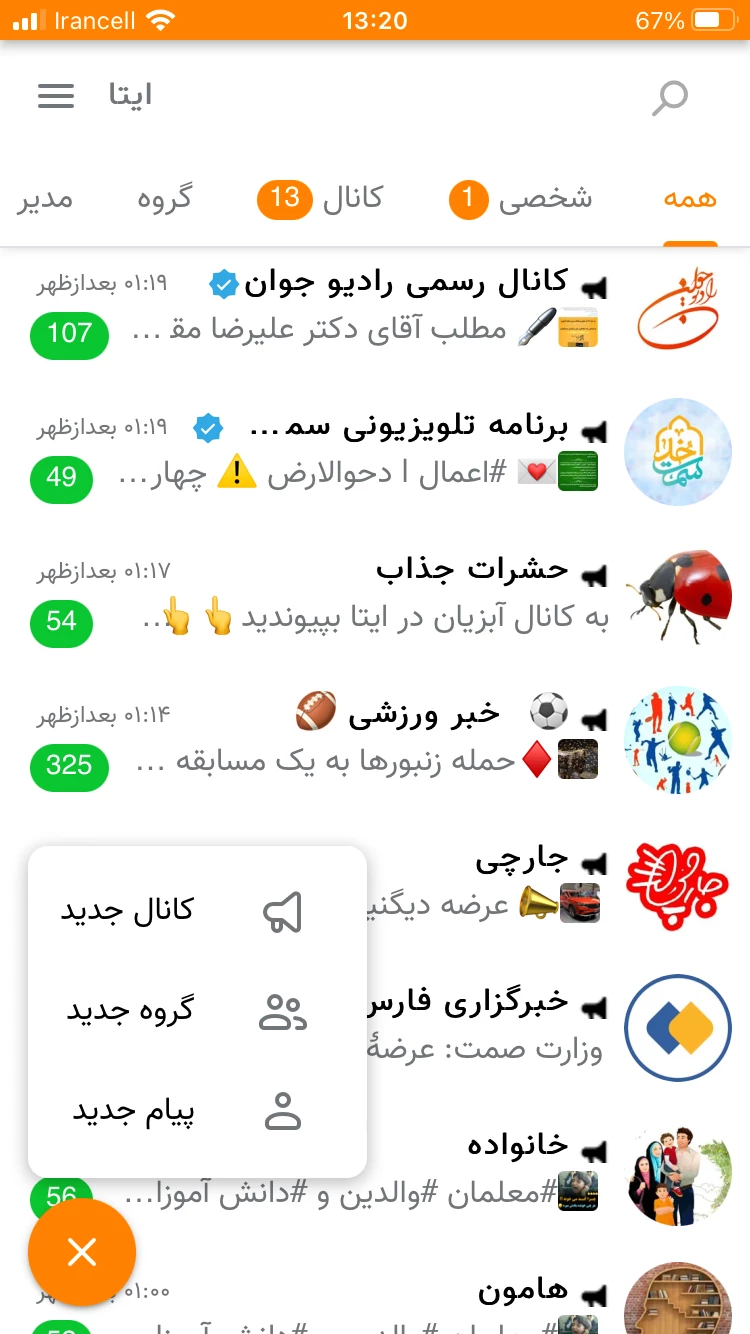Switch to the همه tab

coord(690,199)
